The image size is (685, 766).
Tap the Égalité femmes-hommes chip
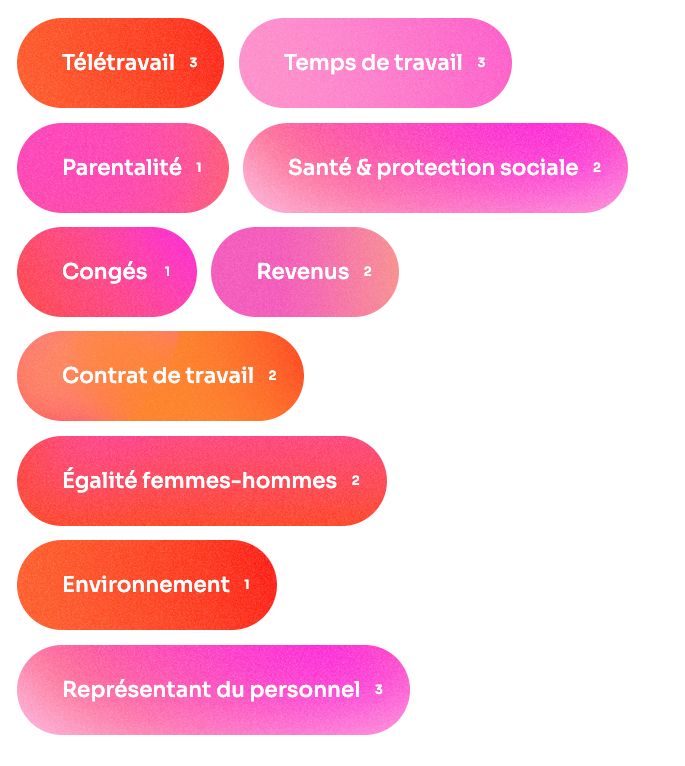coord(201,481)
